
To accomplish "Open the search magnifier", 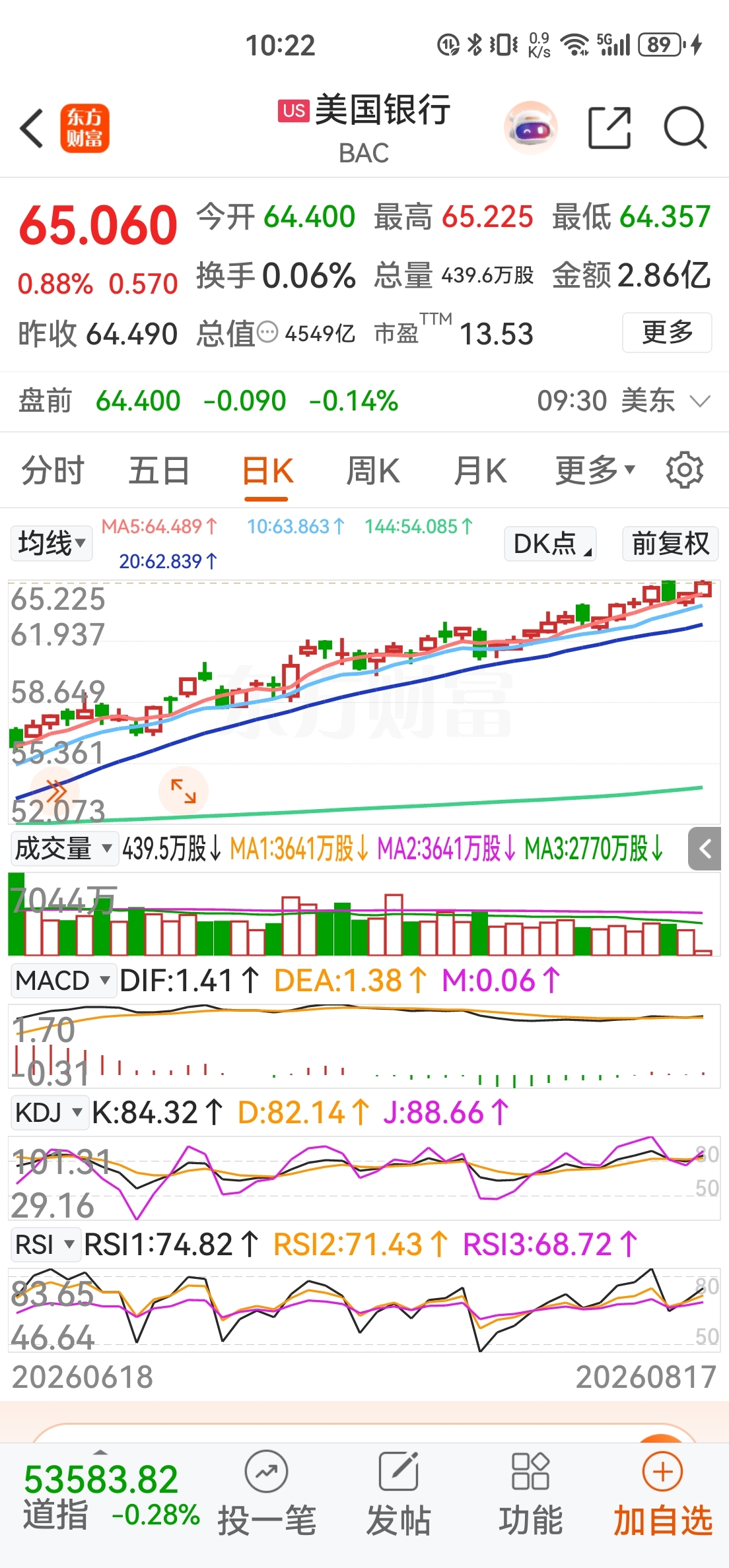I will pyautogui.click(x=685, y=127).
